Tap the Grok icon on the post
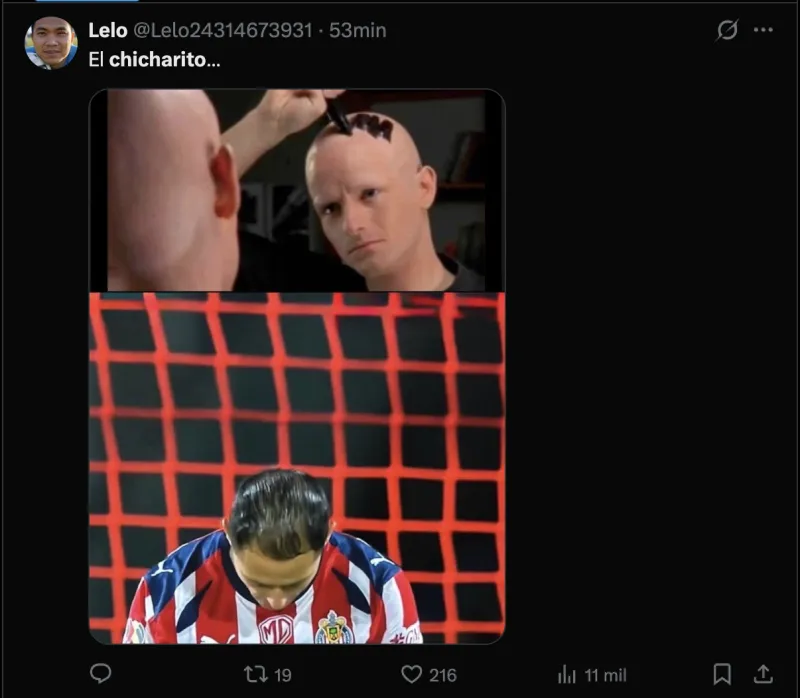800x698 pixels. click(727, 31)
